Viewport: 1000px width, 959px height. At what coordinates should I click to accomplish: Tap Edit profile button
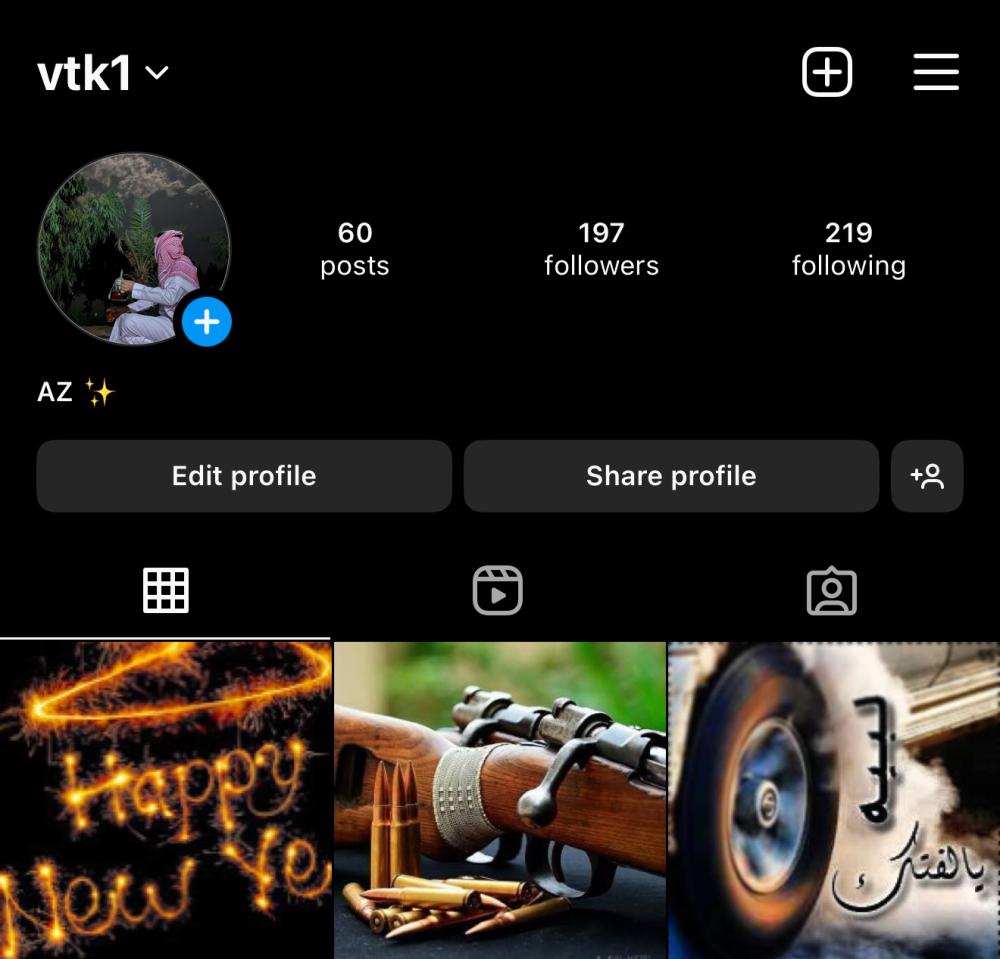coord(244,476)
